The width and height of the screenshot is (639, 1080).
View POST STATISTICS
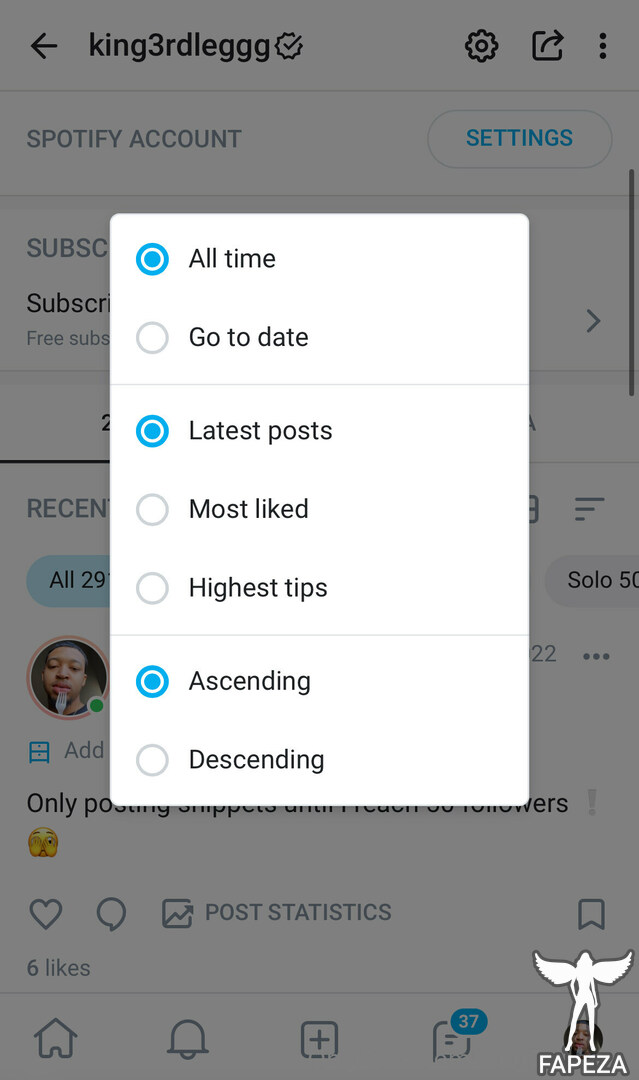(x=277, y=913)
